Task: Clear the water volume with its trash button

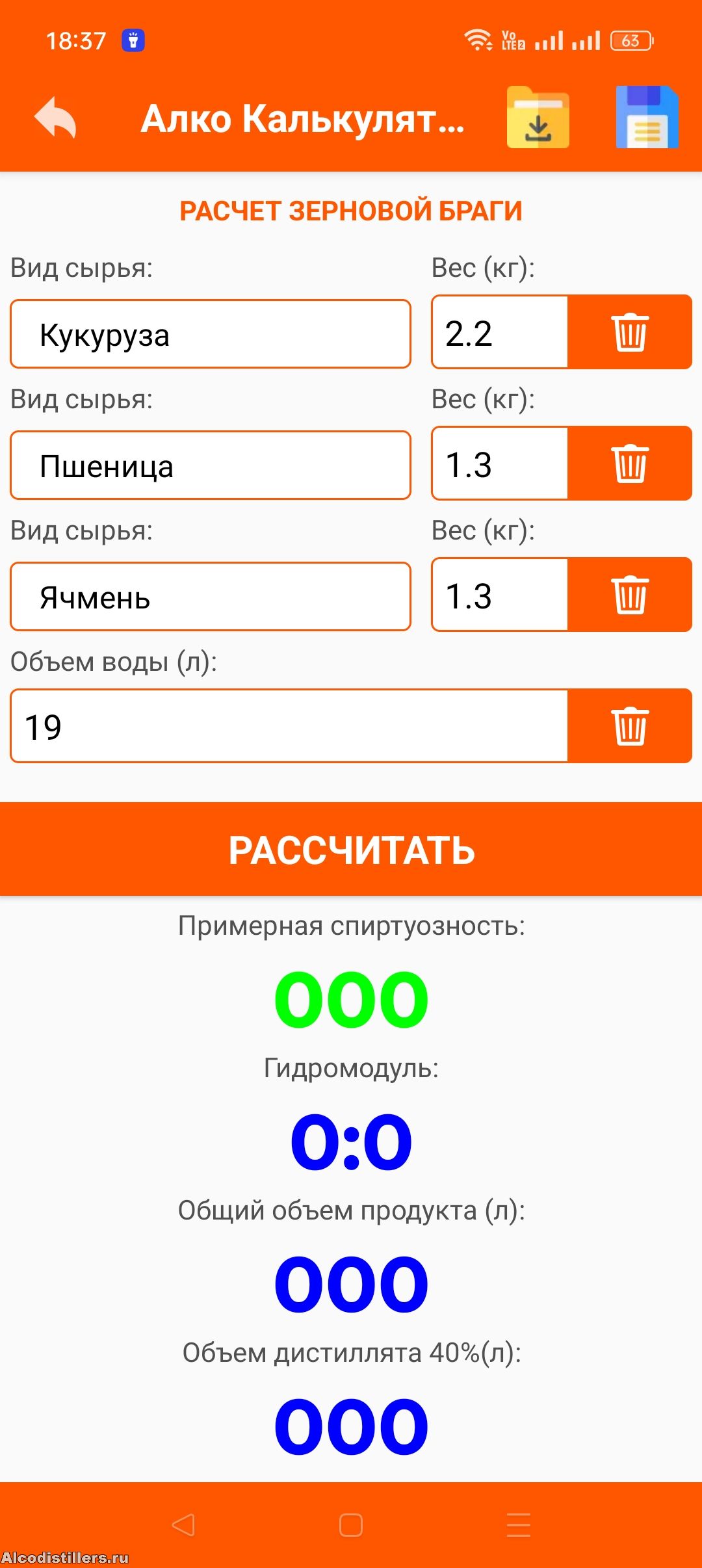Action: click(630, 726)
